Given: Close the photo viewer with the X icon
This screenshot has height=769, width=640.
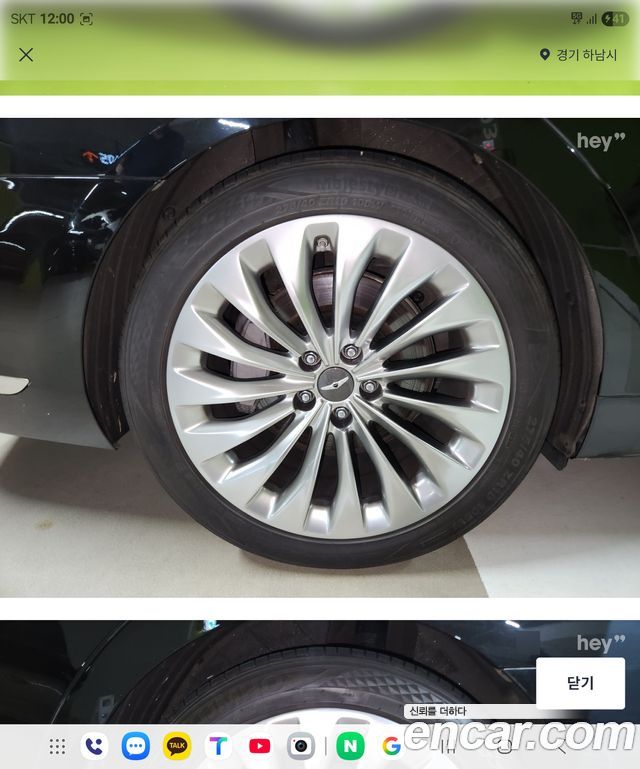Looking at the screenshot, I should [x=26, y=55].
